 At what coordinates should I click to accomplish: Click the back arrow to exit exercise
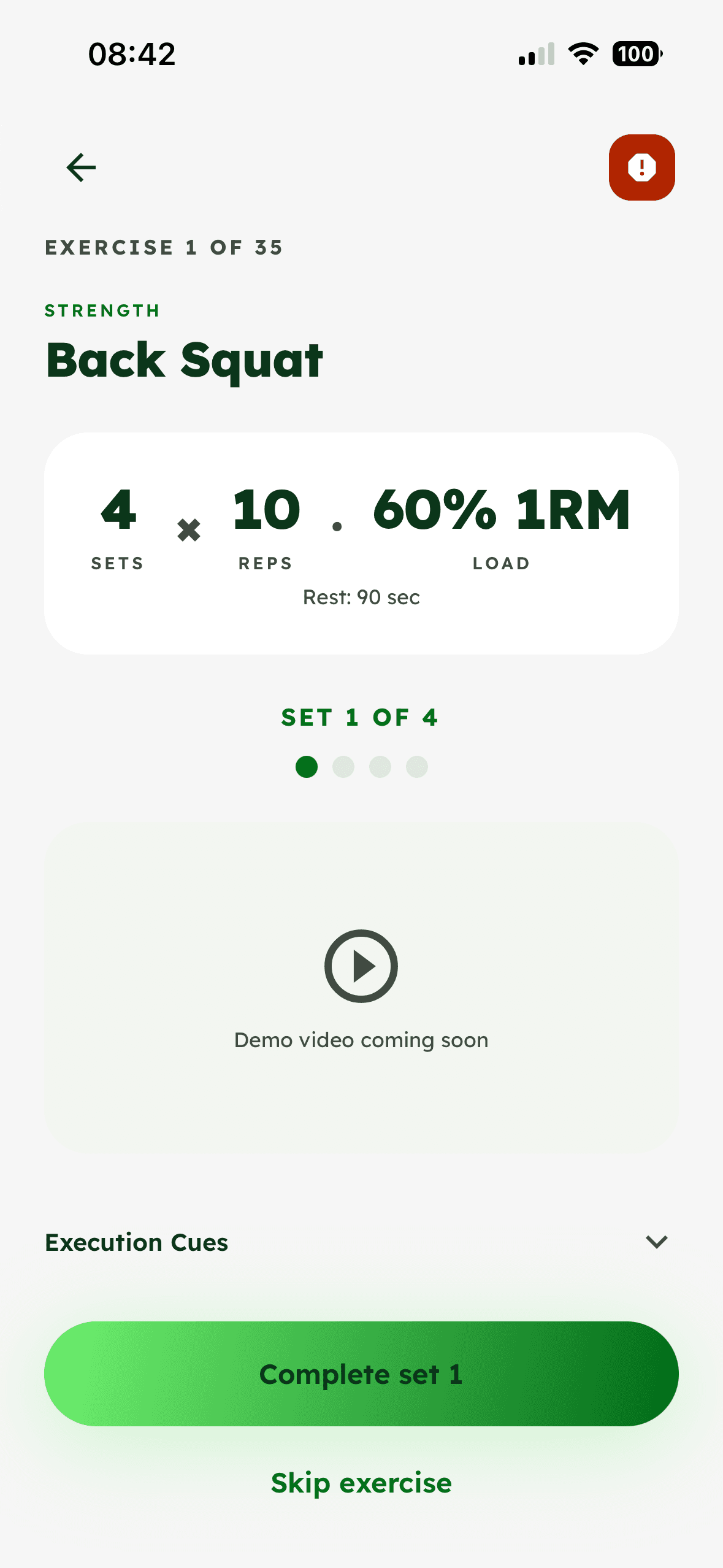(x=80, y=167)
